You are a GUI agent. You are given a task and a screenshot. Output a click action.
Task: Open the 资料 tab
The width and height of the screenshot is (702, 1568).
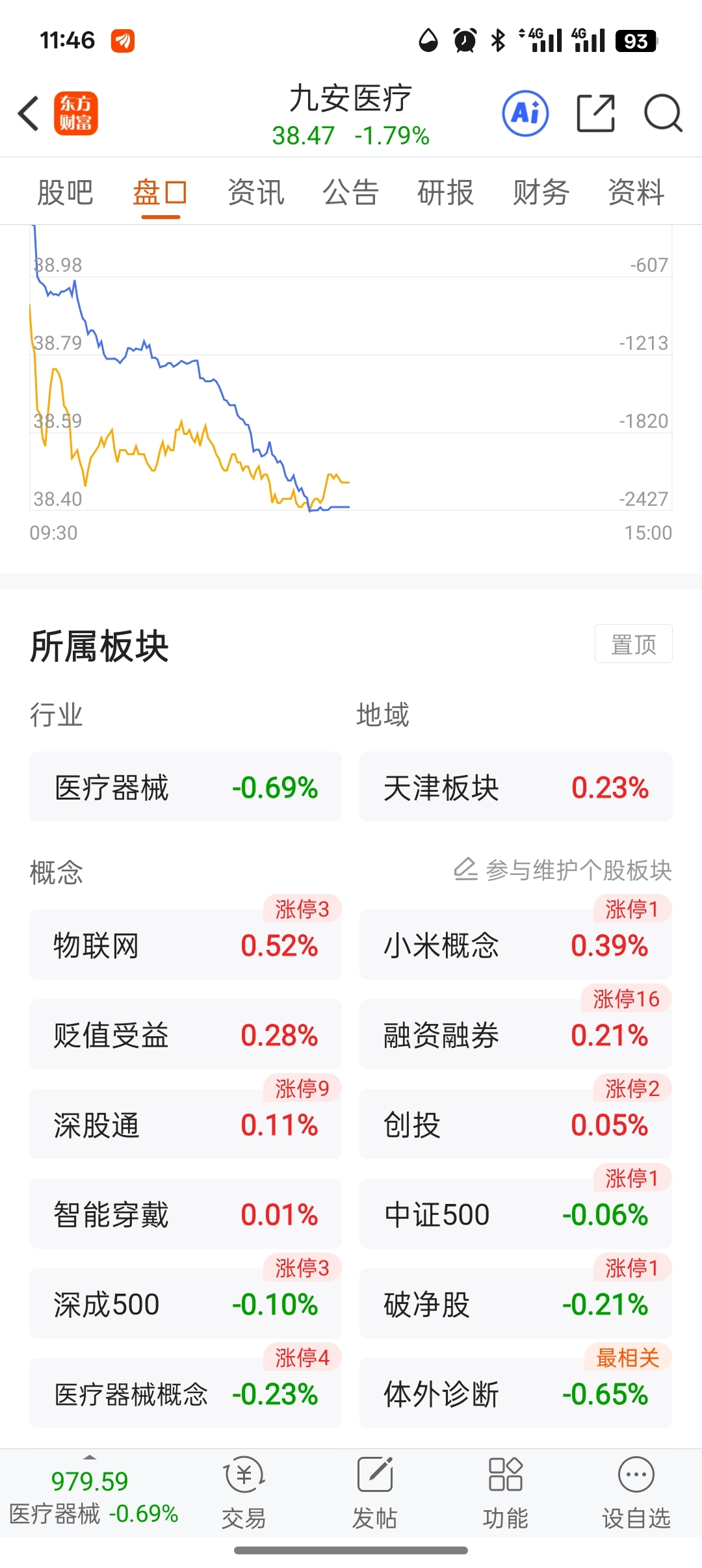click(x=636, y=192)
